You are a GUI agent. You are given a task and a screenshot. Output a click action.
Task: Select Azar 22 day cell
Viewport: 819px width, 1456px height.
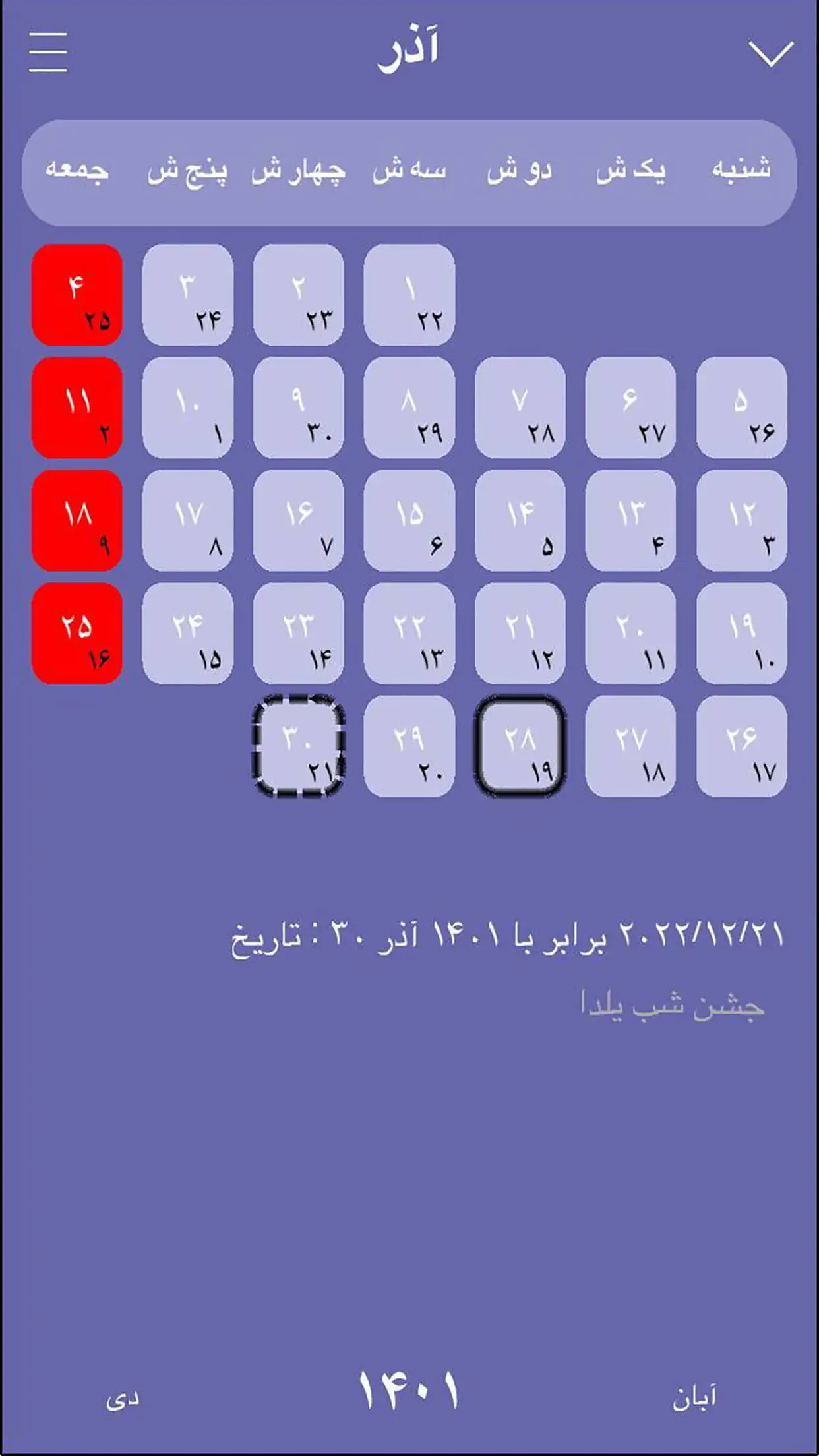pyautogui.click(x=409, y=633)
